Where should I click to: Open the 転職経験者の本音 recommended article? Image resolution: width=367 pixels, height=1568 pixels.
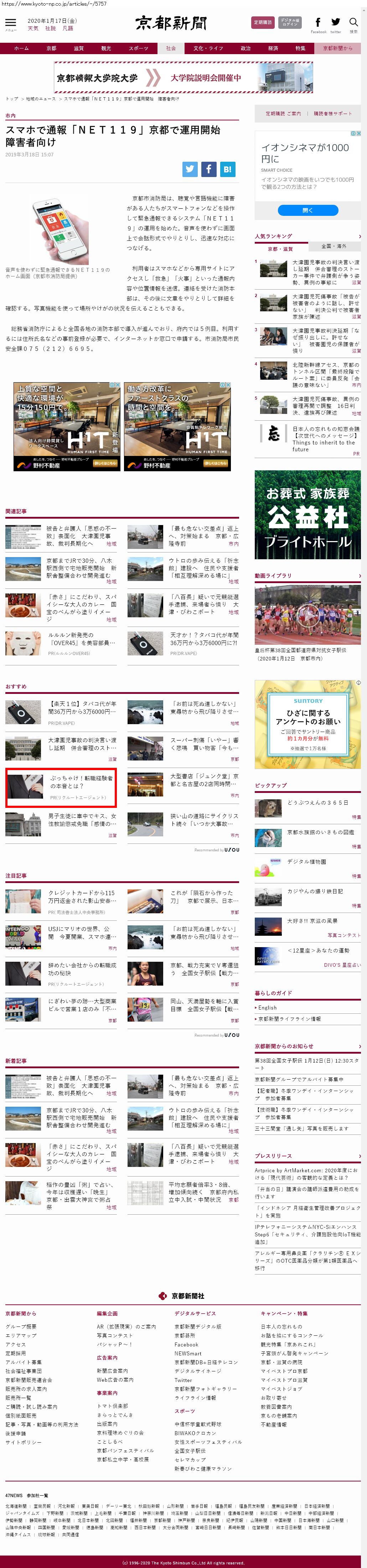(81, 782)
